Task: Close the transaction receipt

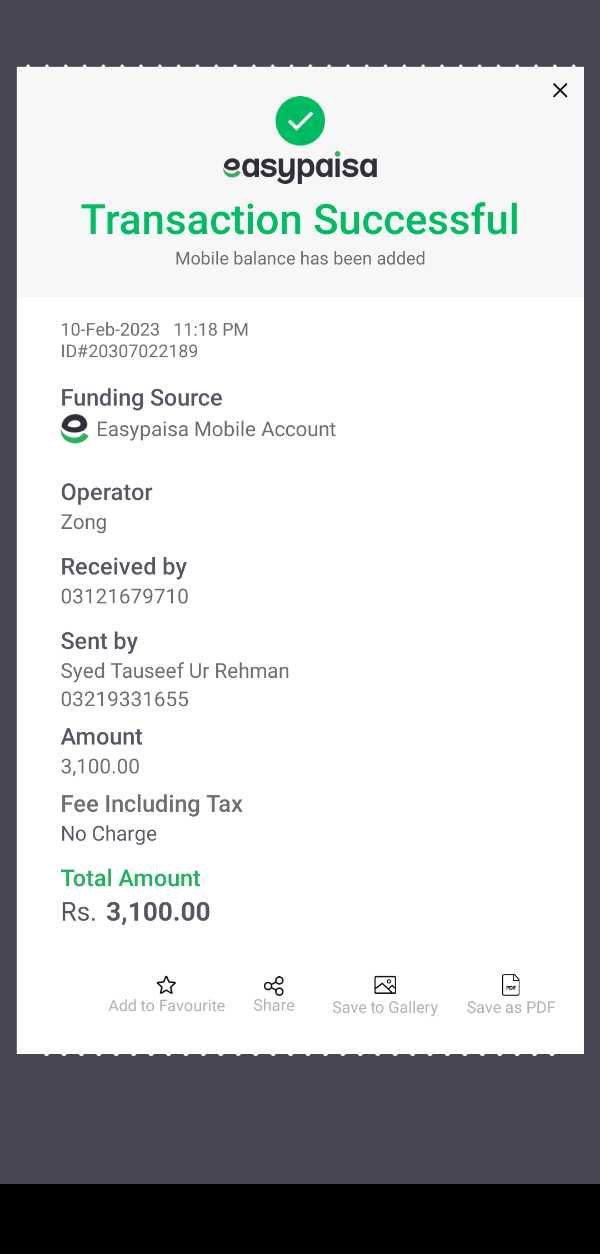Action: tap(560, 91)
